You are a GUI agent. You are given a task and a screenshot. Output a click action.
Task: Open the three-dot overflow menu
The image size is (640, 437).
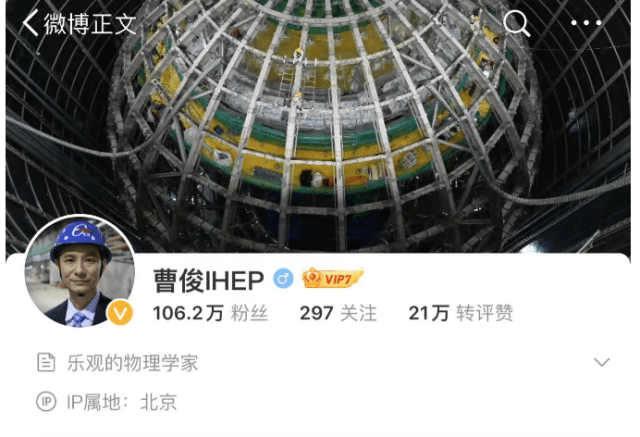pyautogui.click(x=586, y=23)
